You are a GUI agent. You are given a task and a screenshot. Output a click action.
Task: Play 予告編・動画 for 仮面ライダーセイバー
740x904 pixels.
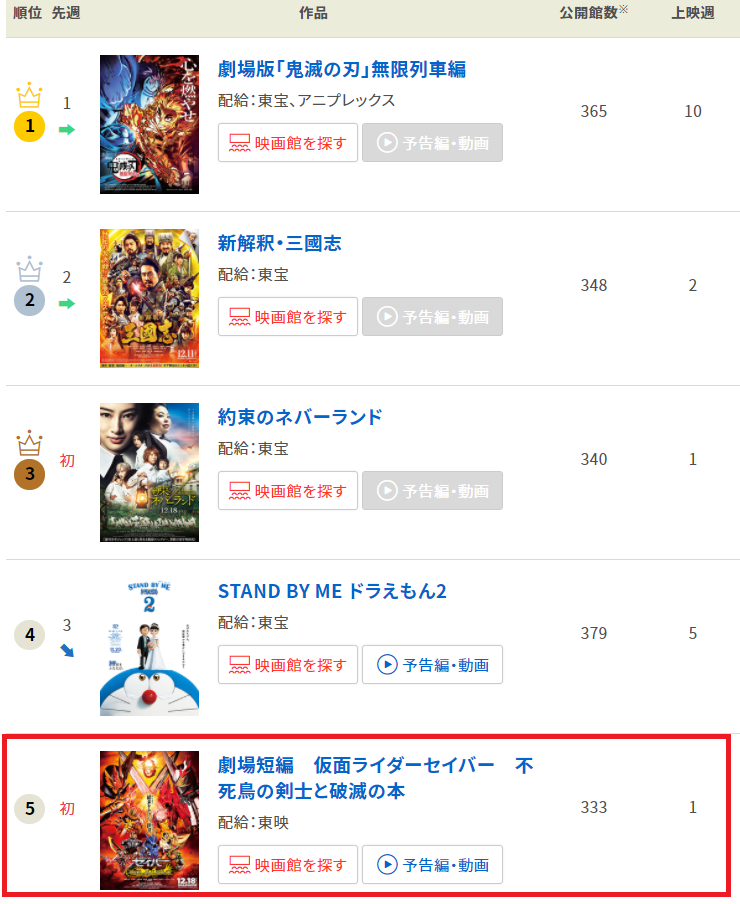432,864
